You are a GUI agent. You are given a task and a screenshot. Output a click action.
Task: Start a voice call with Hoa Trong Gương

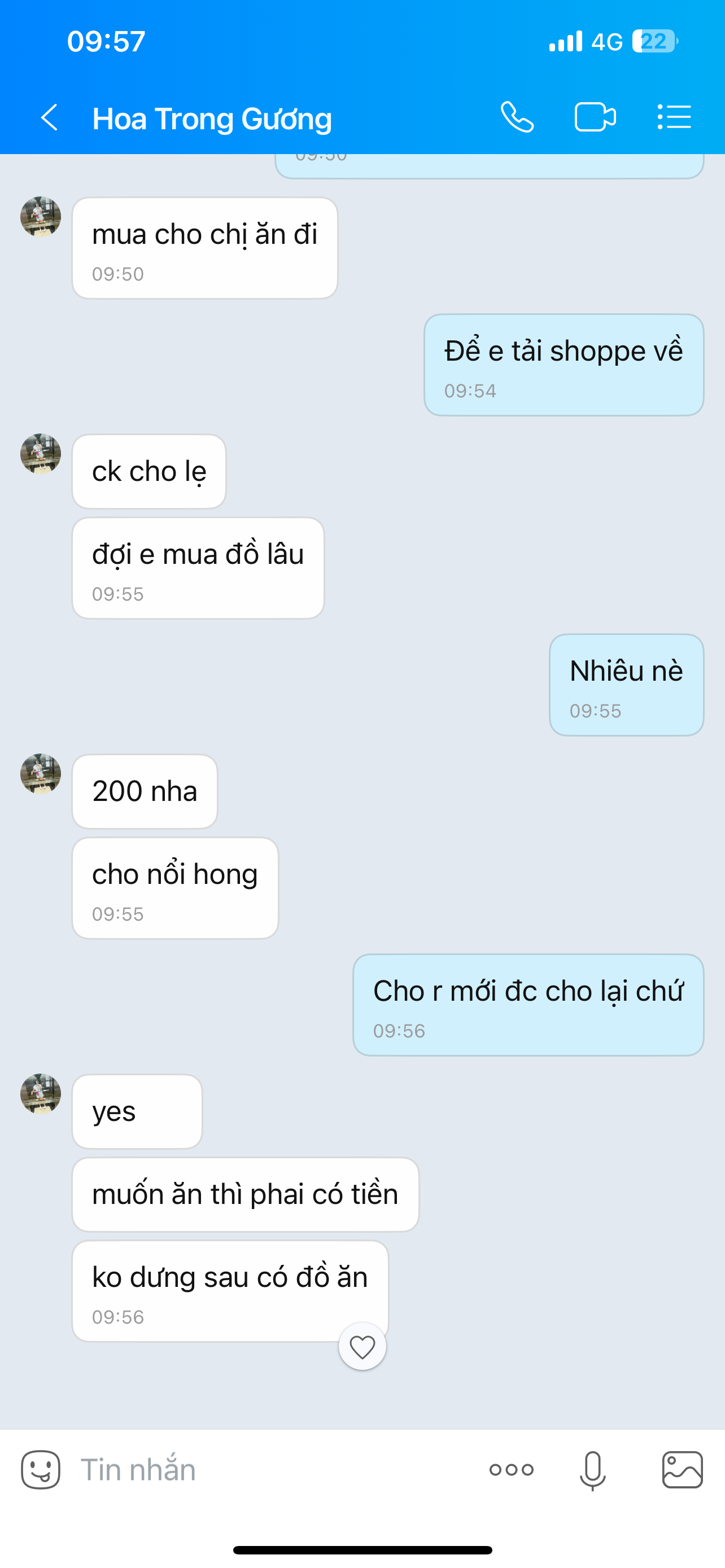(517, 117)
